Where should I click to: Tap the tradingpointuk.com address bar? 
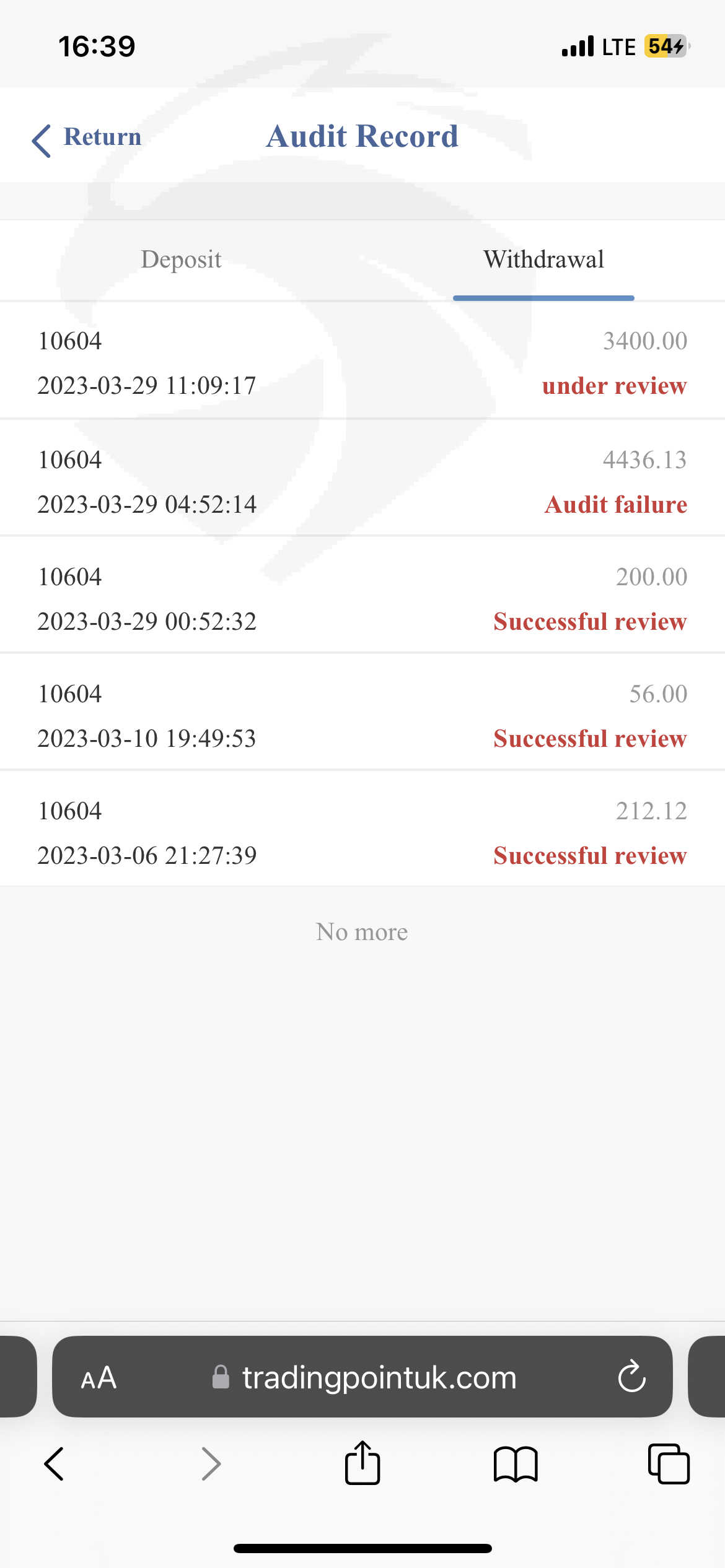[378, 1378]
